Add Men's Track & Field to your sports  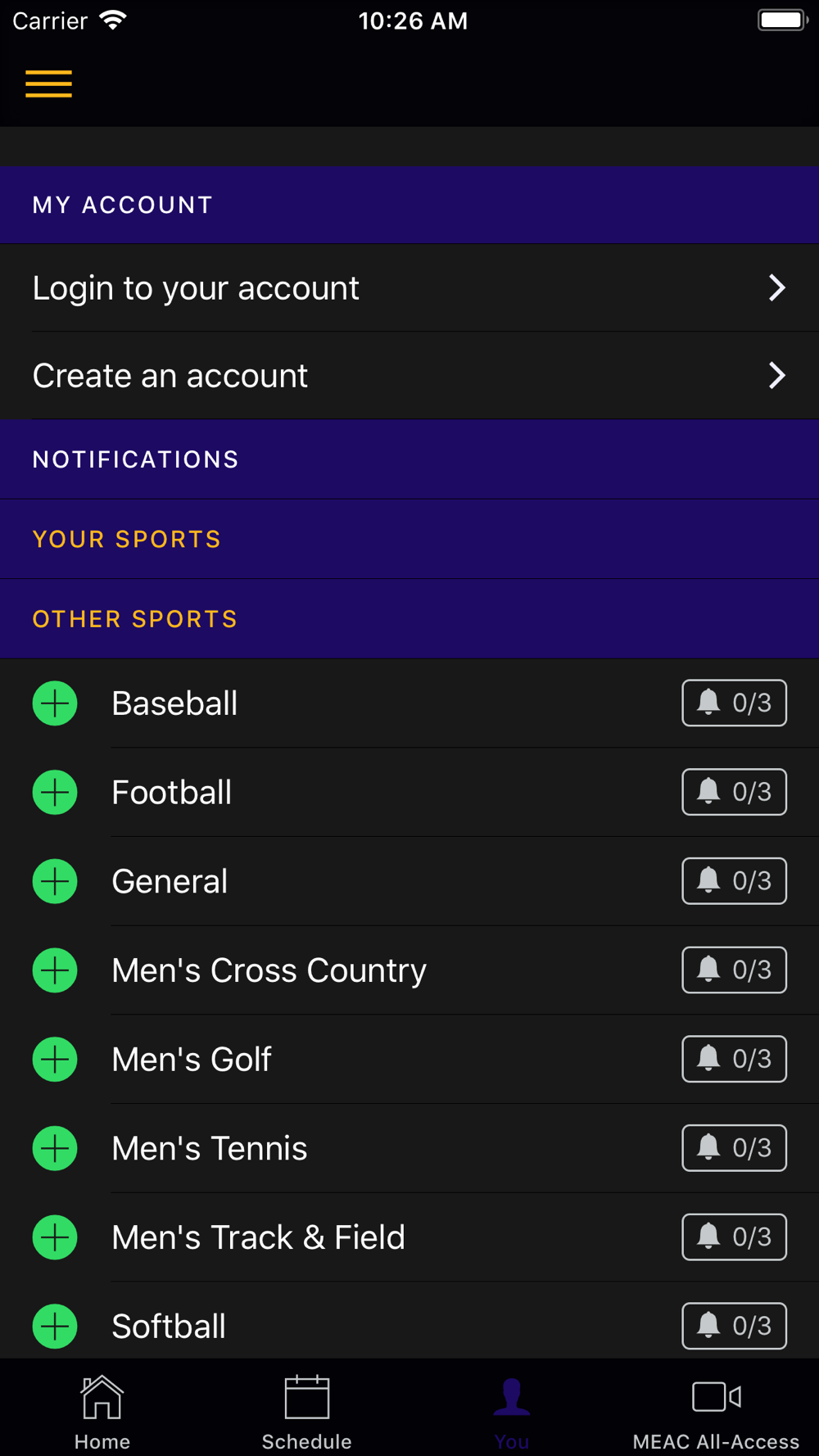pos(55,1237)
